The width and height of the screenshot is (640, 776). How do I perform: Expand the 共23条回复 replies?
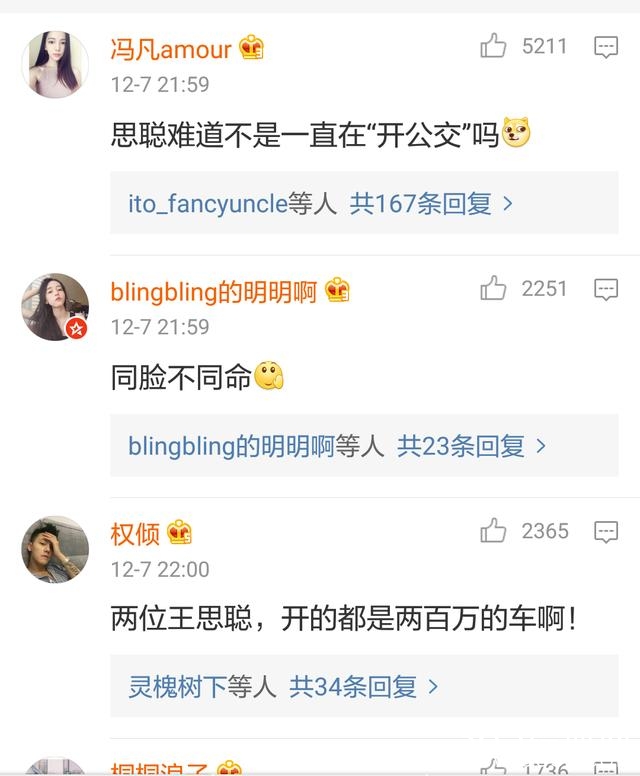[471, 446]
